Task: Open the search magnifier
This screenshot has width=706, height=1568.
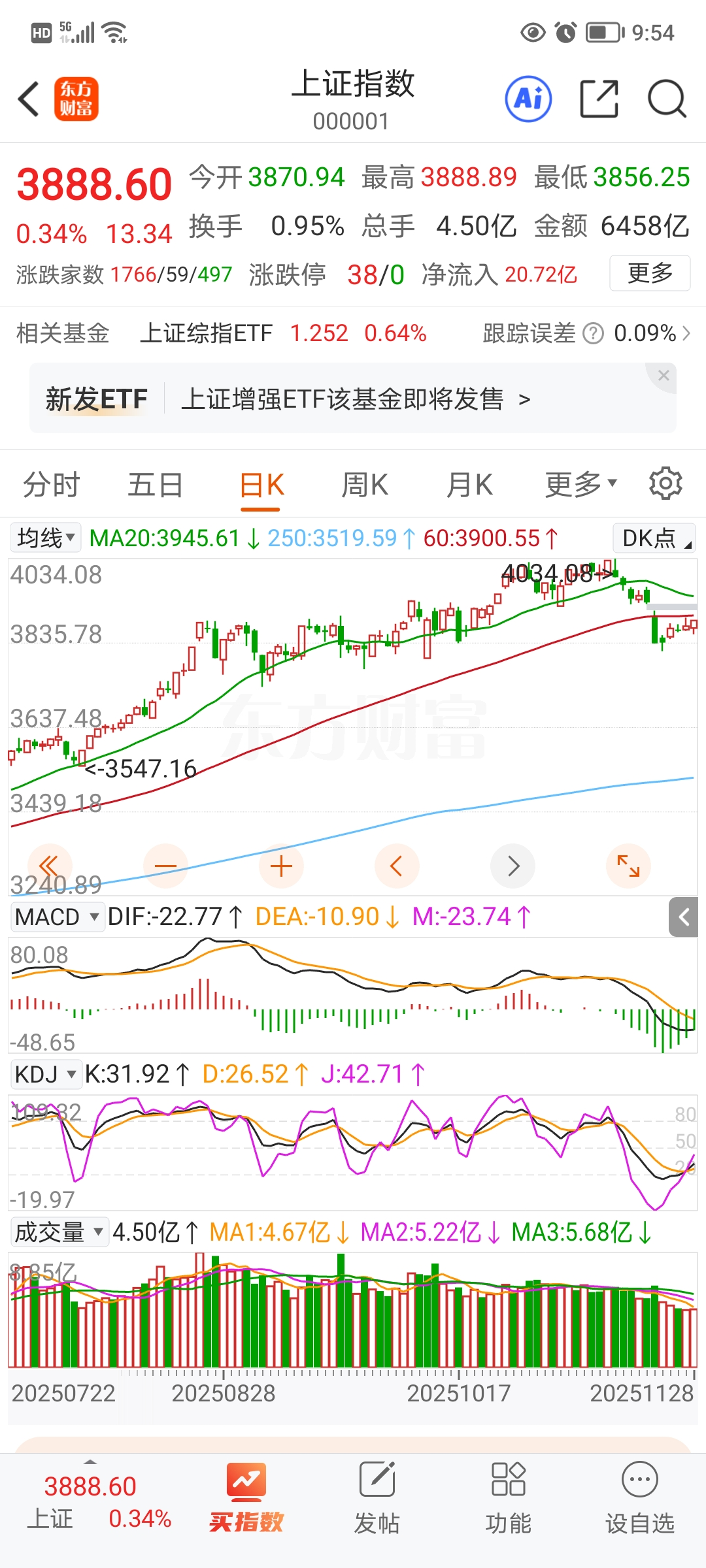Action: point(666,99)
